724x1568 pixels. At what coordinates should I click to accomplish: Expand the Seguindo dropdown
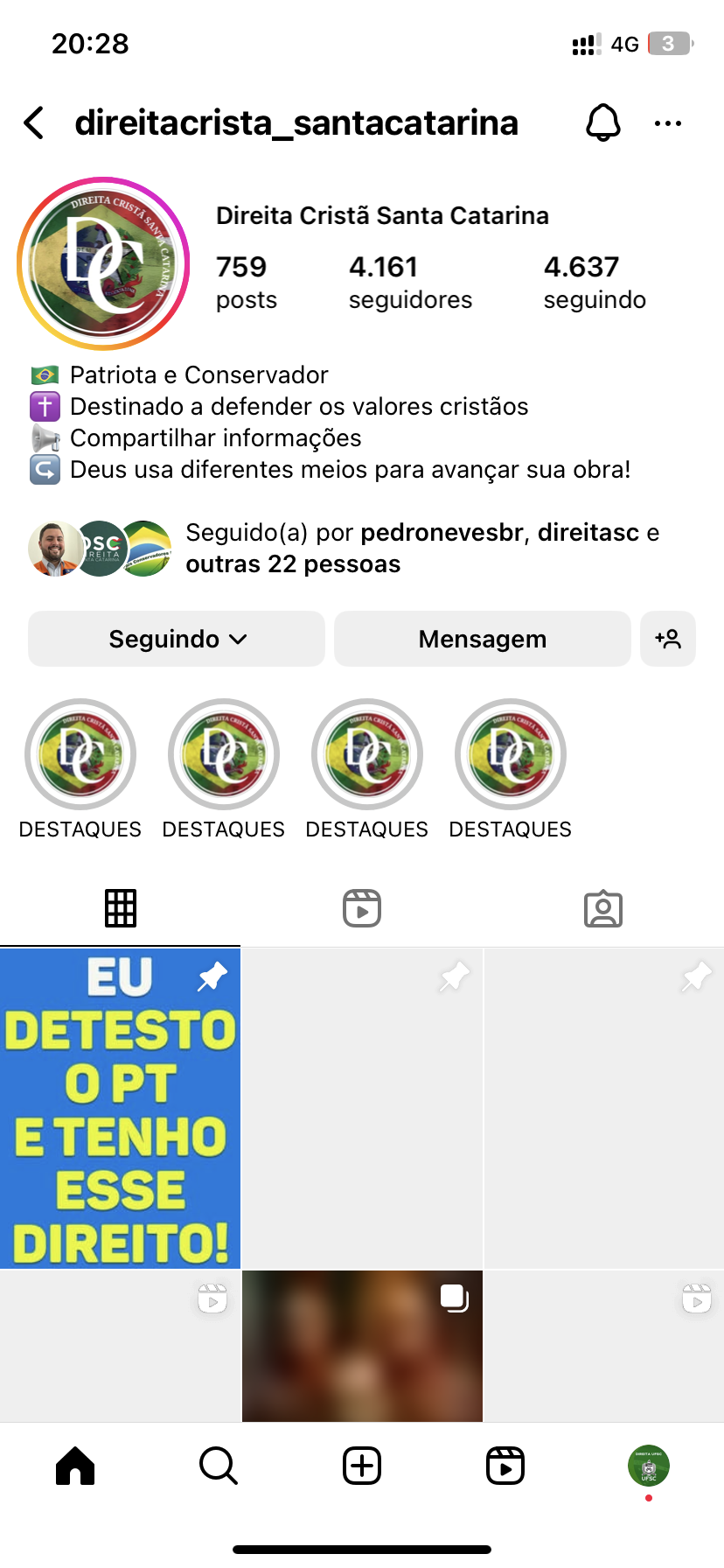[177, 639]
